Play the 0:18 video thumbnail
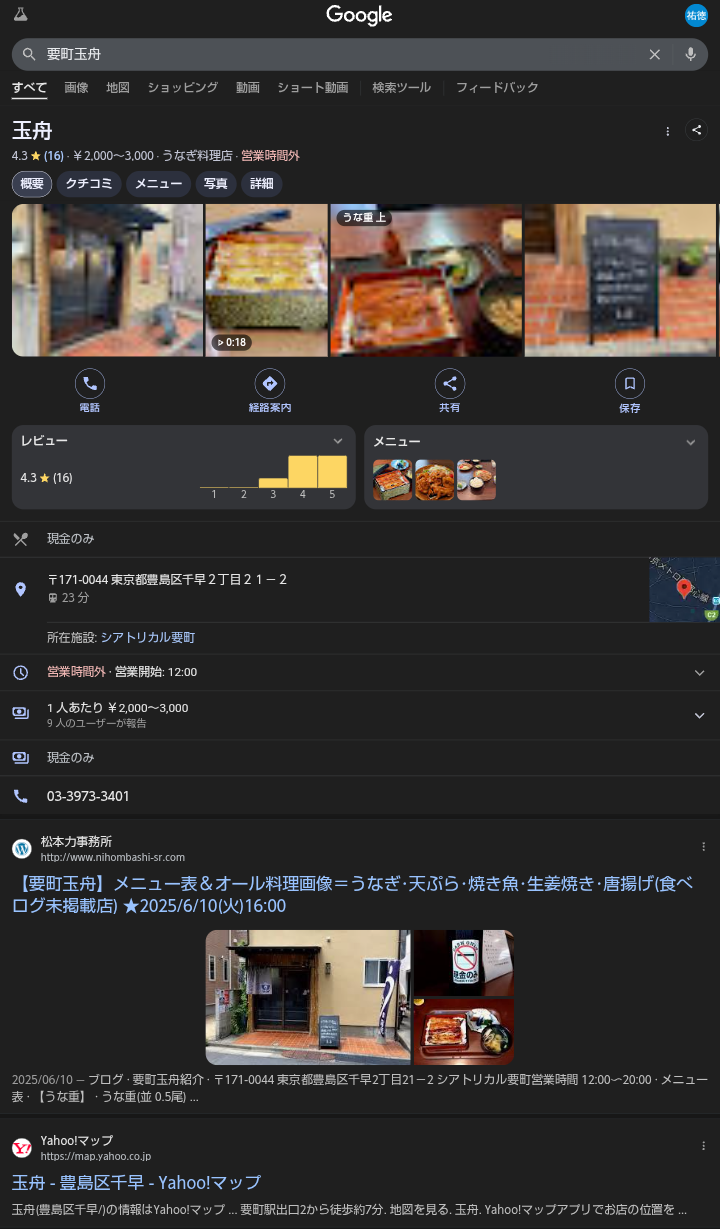This screenshot has width=720, height=1229. point(267,280)
